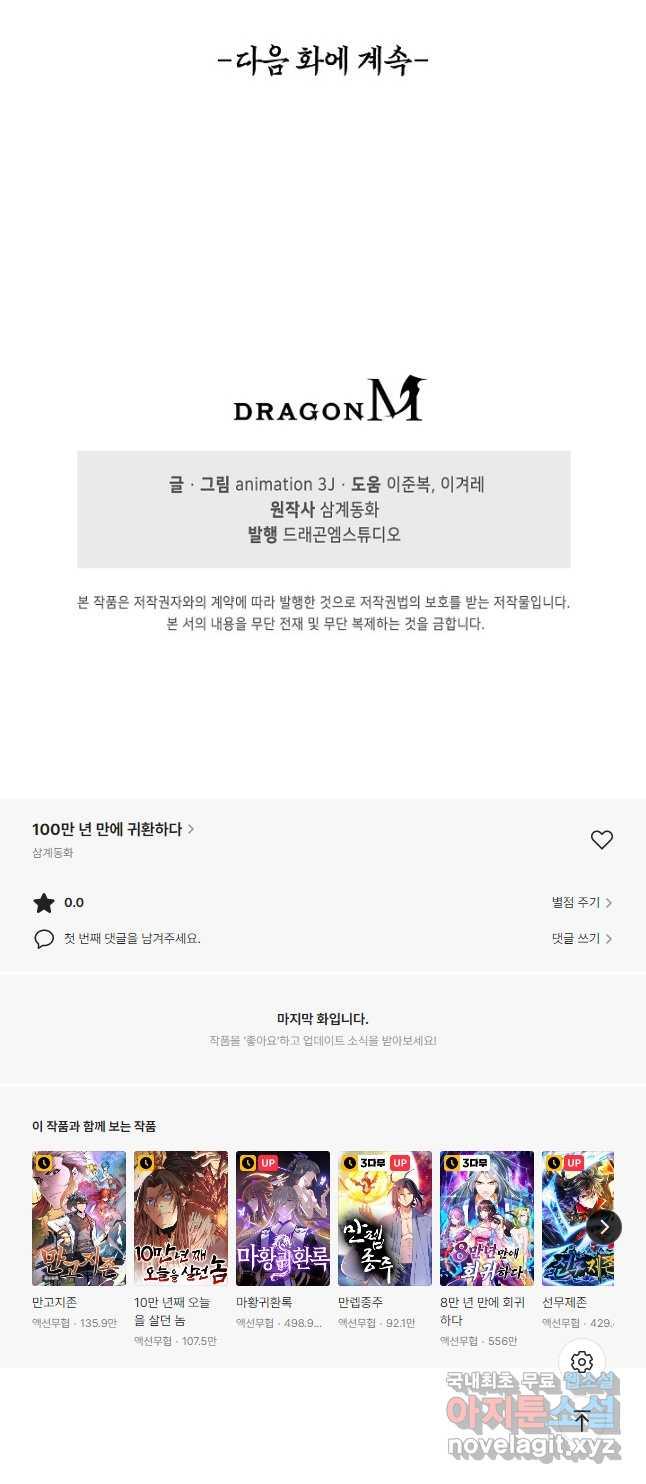Open the 마황귀환록 recommended webtoon
The image size is (646, 1484).
[283, 1218]
